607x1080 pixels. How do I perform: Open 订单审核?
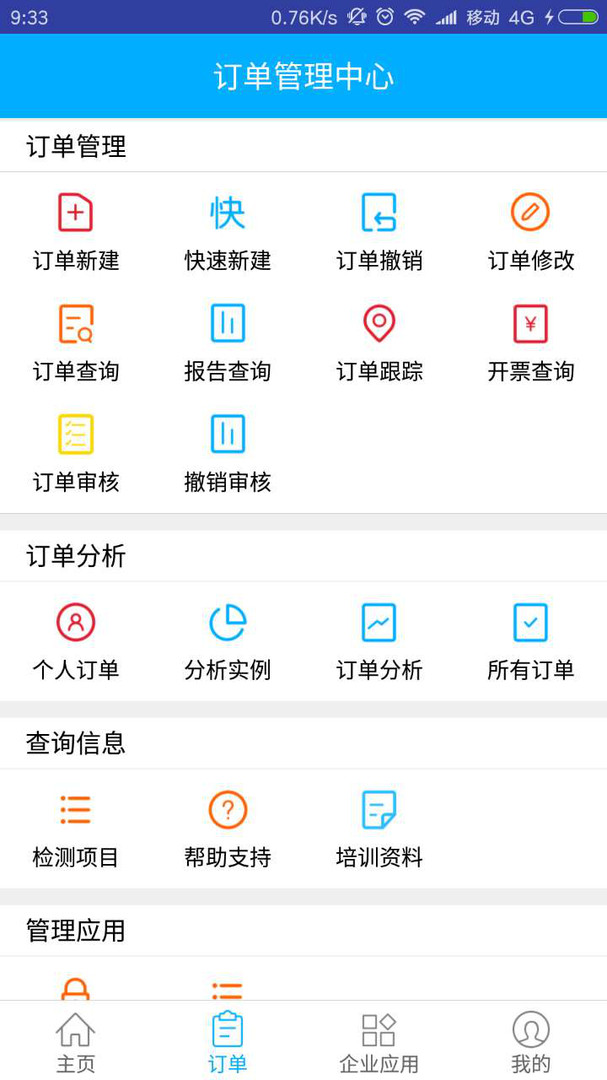76,454
